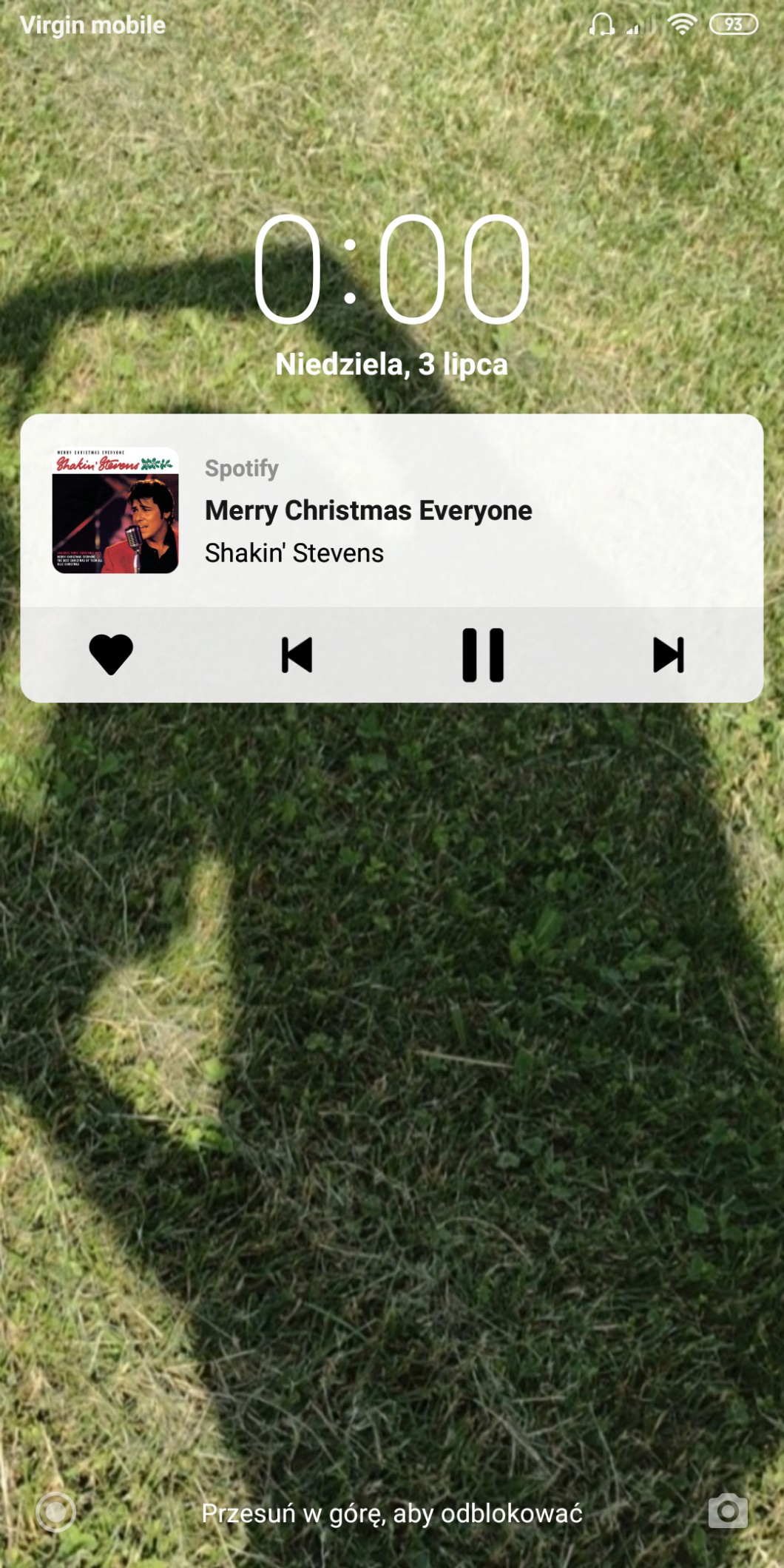Open the Spotify notification for Shakin' Stevens
This screenshot has width=784, height=1568.
392,511
